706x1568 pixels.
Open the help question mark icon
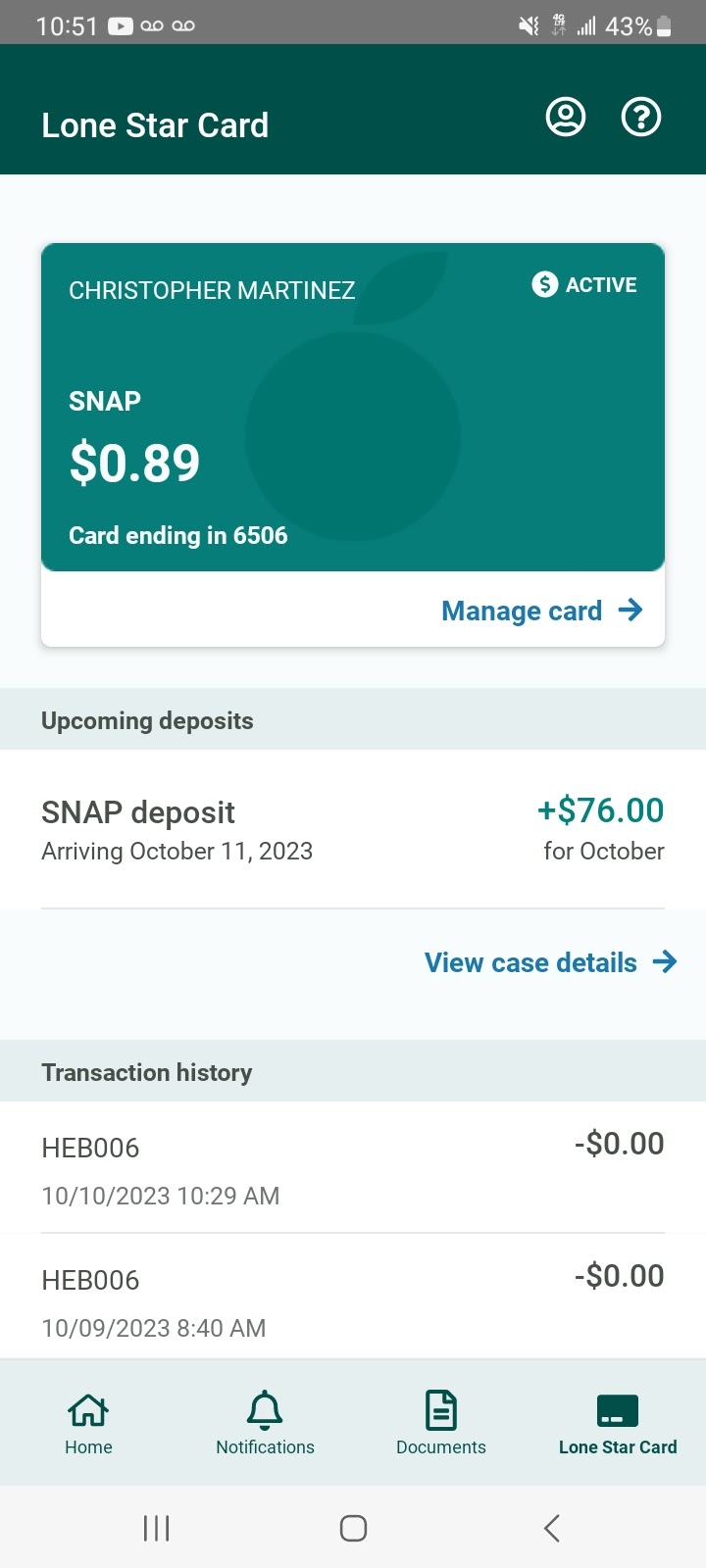coord(641,118)
